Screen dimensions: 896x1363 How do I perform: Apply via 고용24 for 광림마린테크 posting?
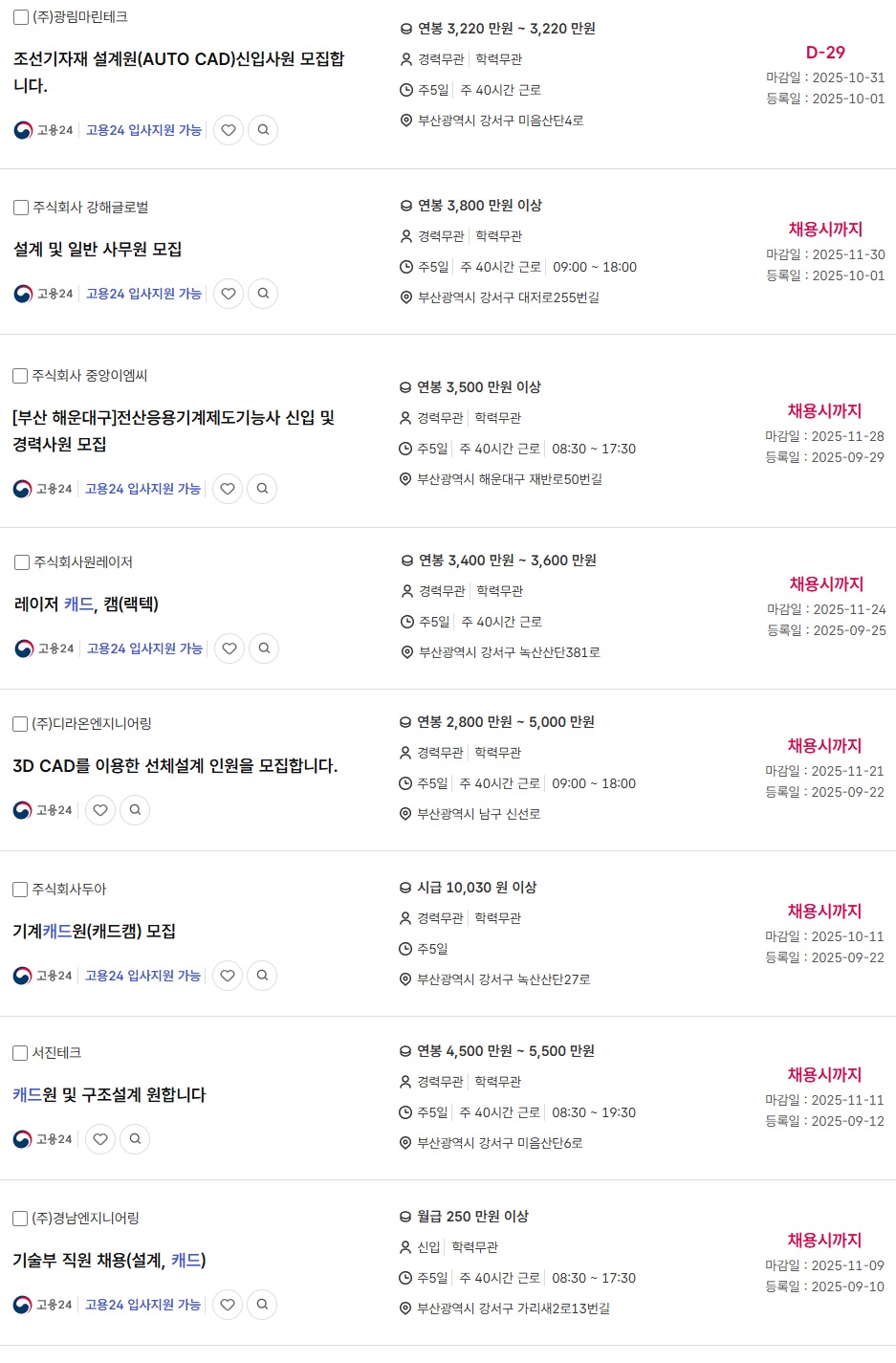(143, 130)
